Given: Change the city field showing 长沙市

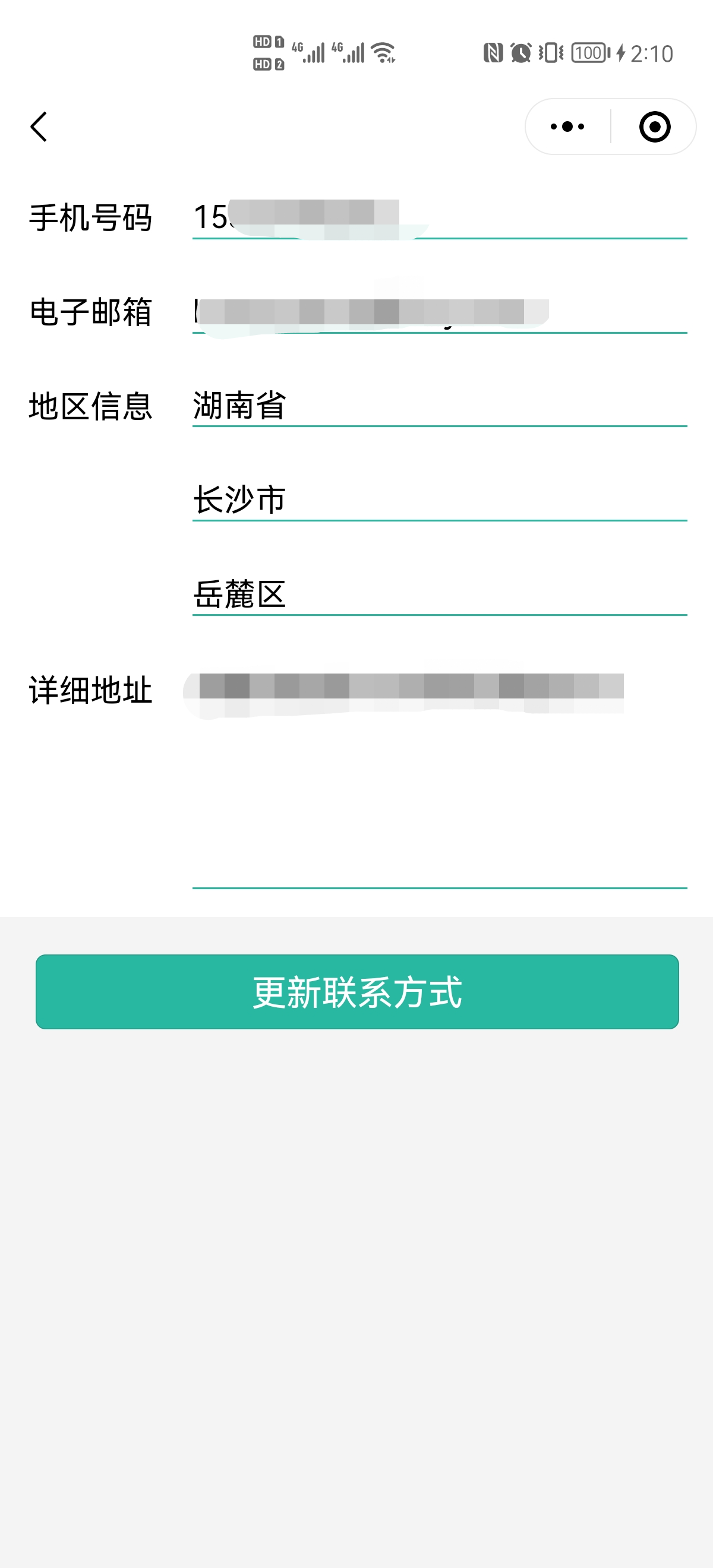Looking at the screenshot, I should pos(440,500).
